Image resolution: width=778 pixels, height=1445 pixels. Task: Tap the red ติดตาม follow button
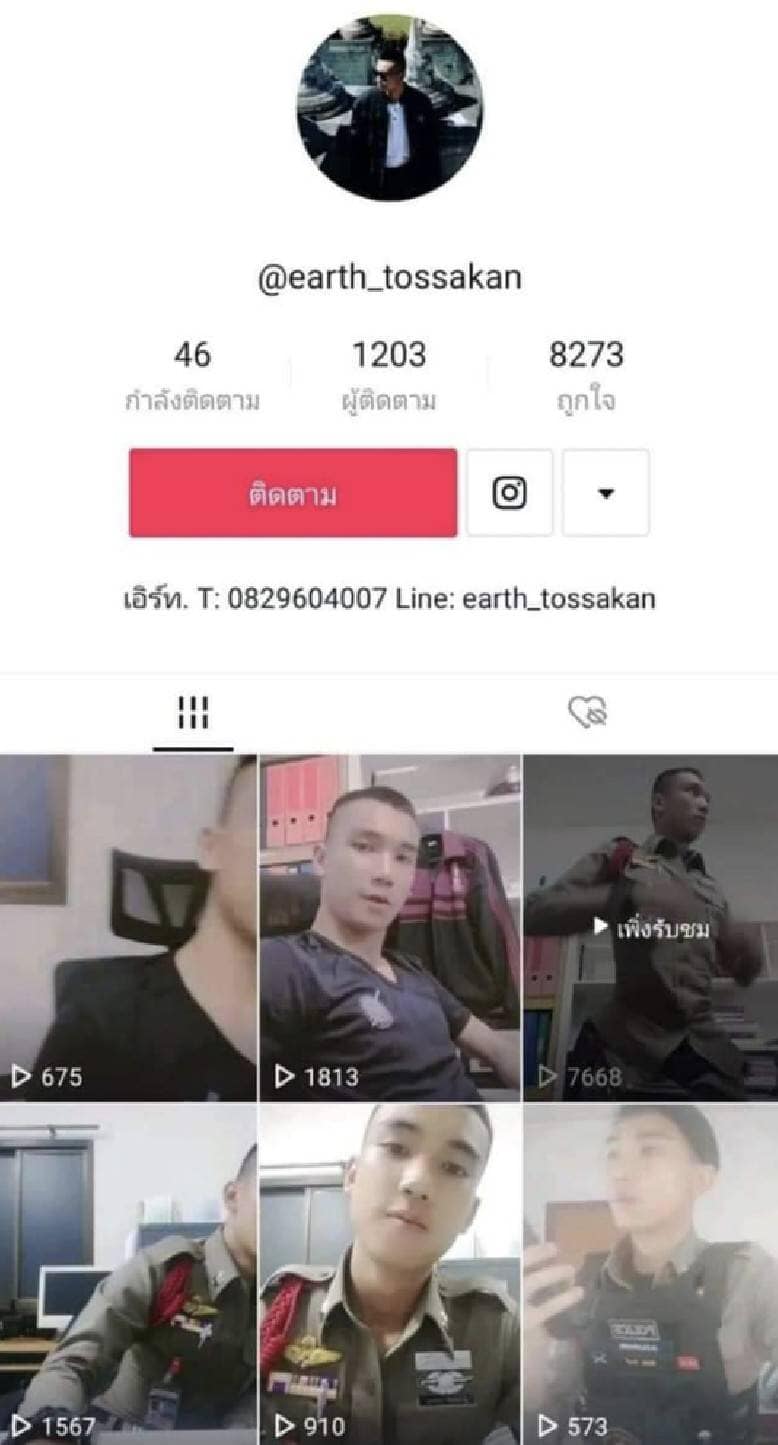[293, 493]
